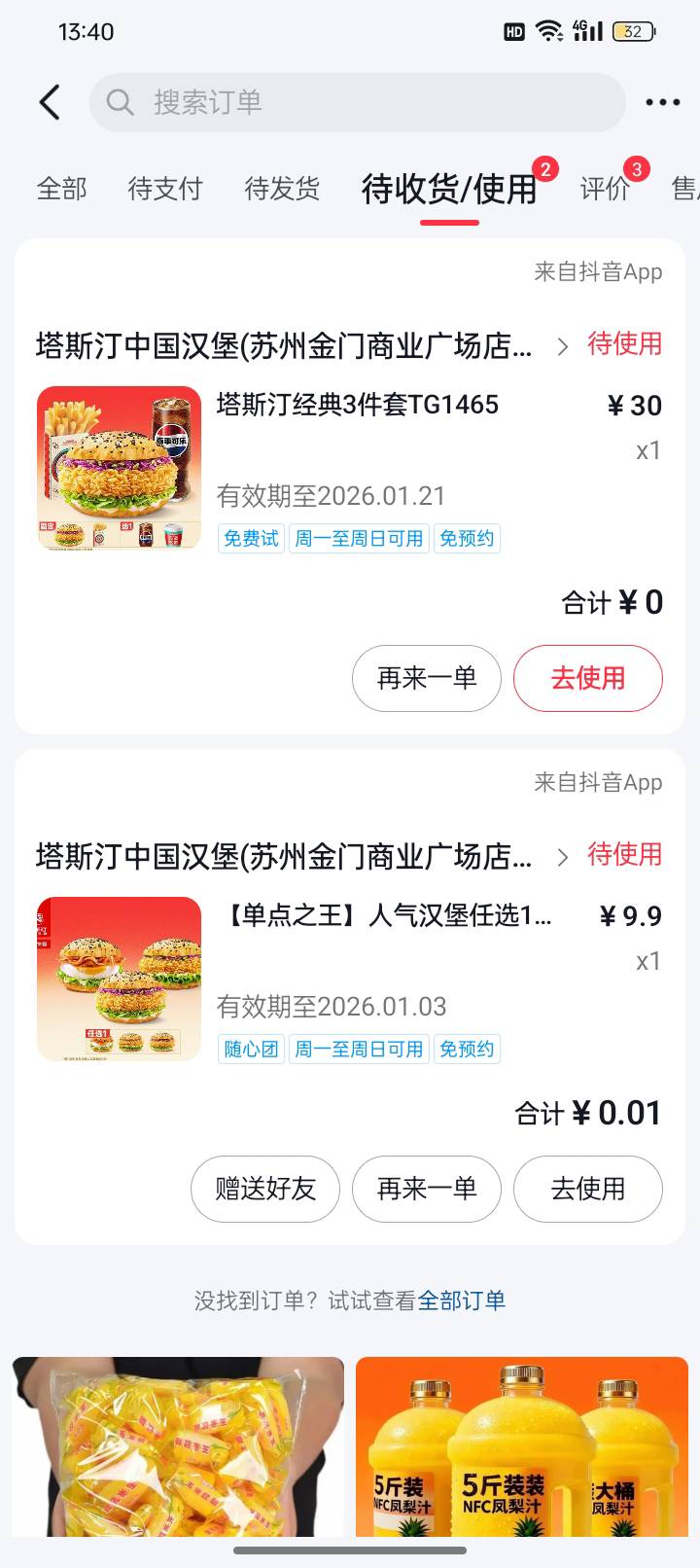Tap 去使用 for 塔斯汀经典3件套 order

(587, 678)
